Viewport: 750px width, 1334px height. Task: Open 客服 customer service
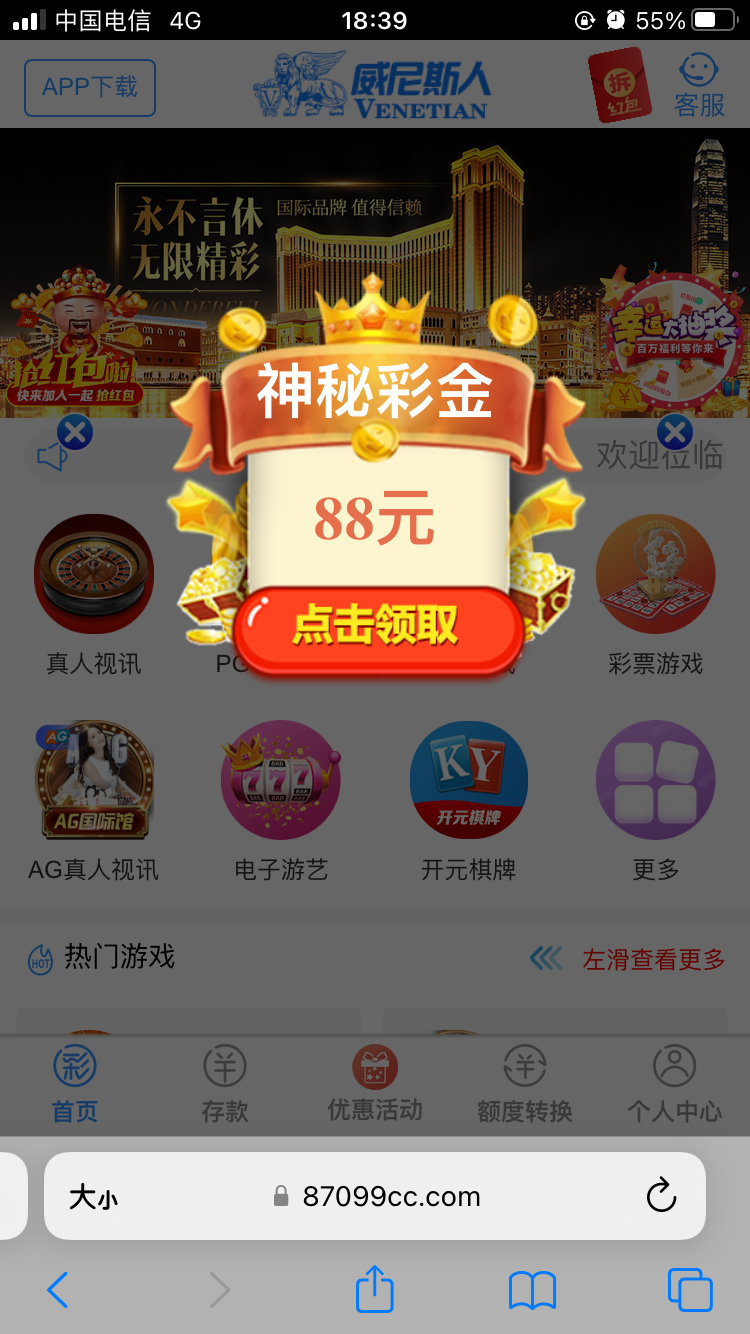click(x=699, y=85)
